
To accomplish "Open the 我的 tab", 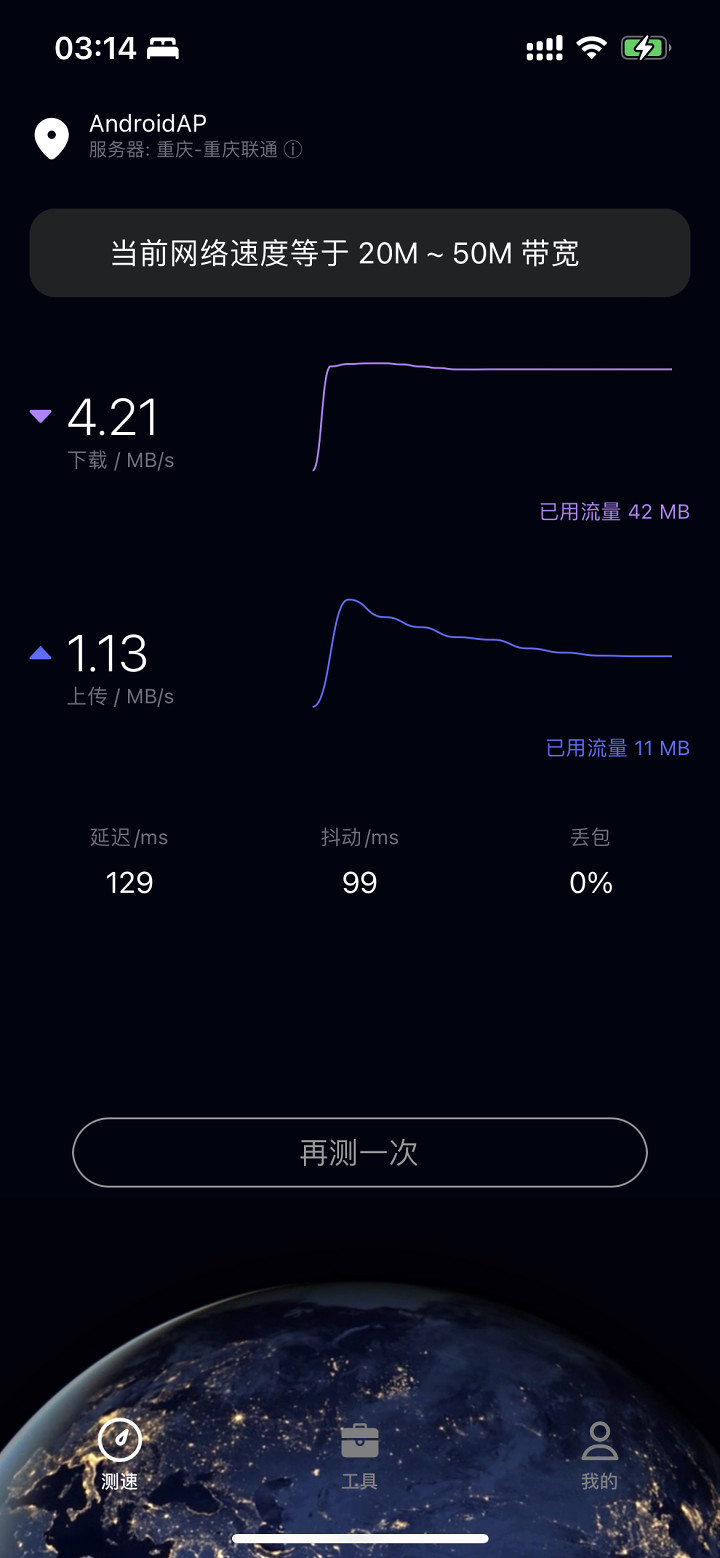I will click(599, 1455).
